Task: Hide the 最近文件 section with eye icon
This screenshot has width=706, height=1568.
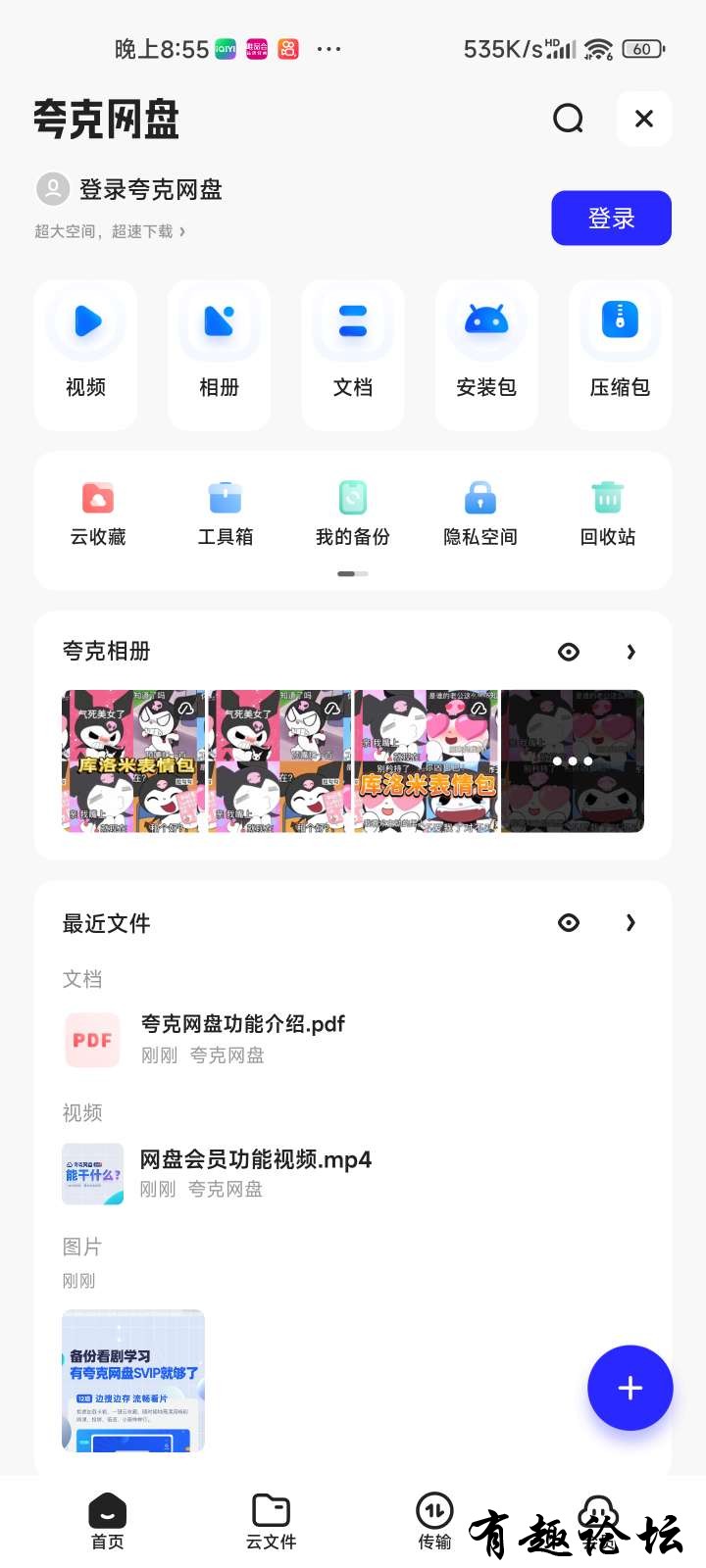Action: tap(569, 922)
